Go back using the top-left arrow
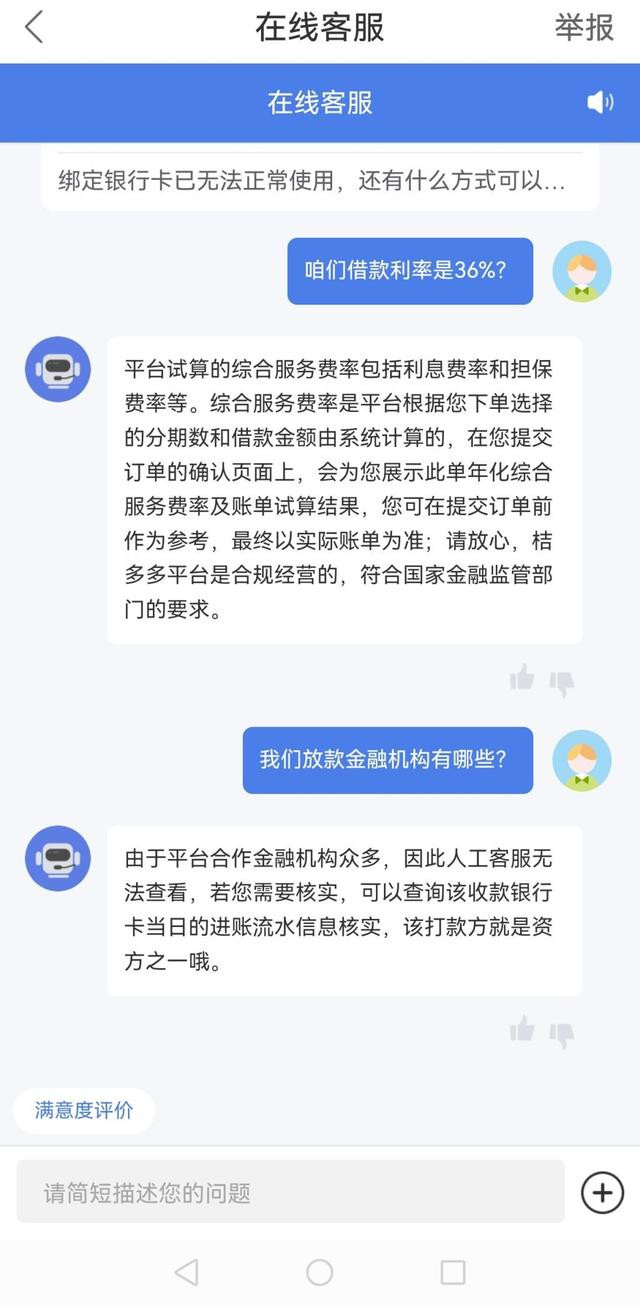The image size is (640, 1306). (34, 28)
